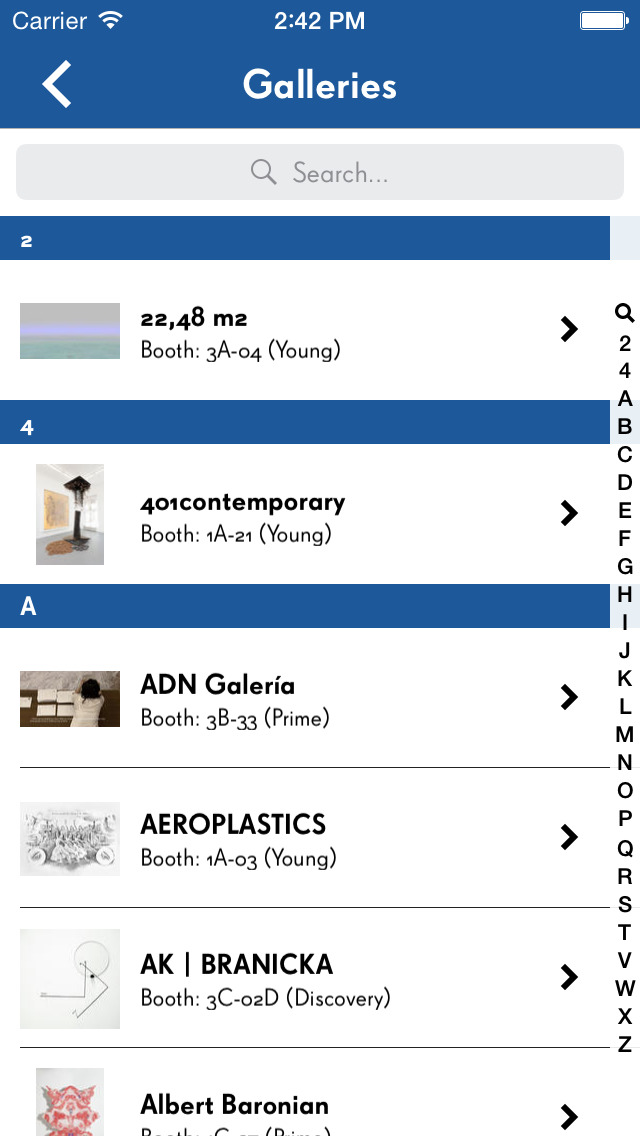This screenshot has height=1136, width=640.
Task: Jump to letter Z in index
Action: (x=625, y=1045)
